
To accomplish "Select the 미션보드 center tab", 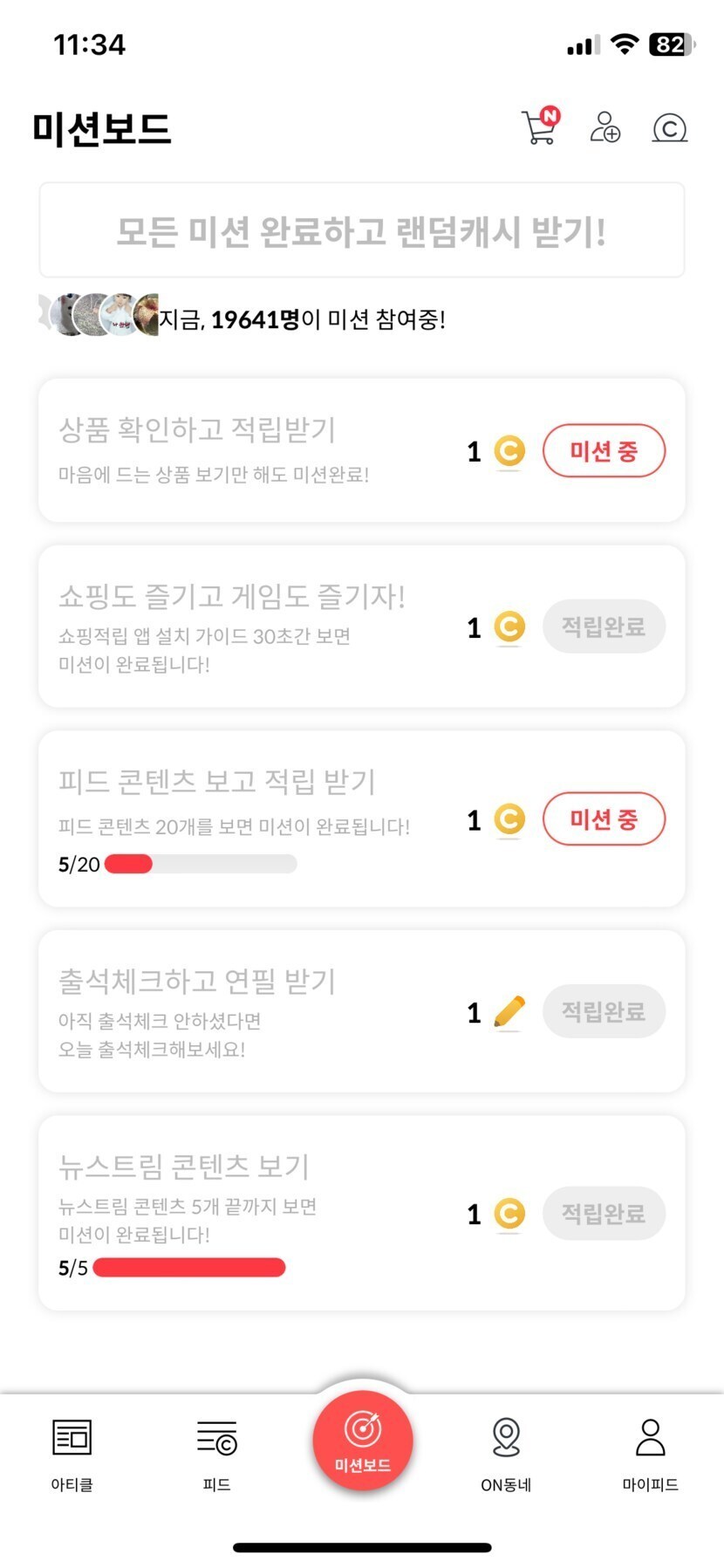I will tap(362, 1440).
